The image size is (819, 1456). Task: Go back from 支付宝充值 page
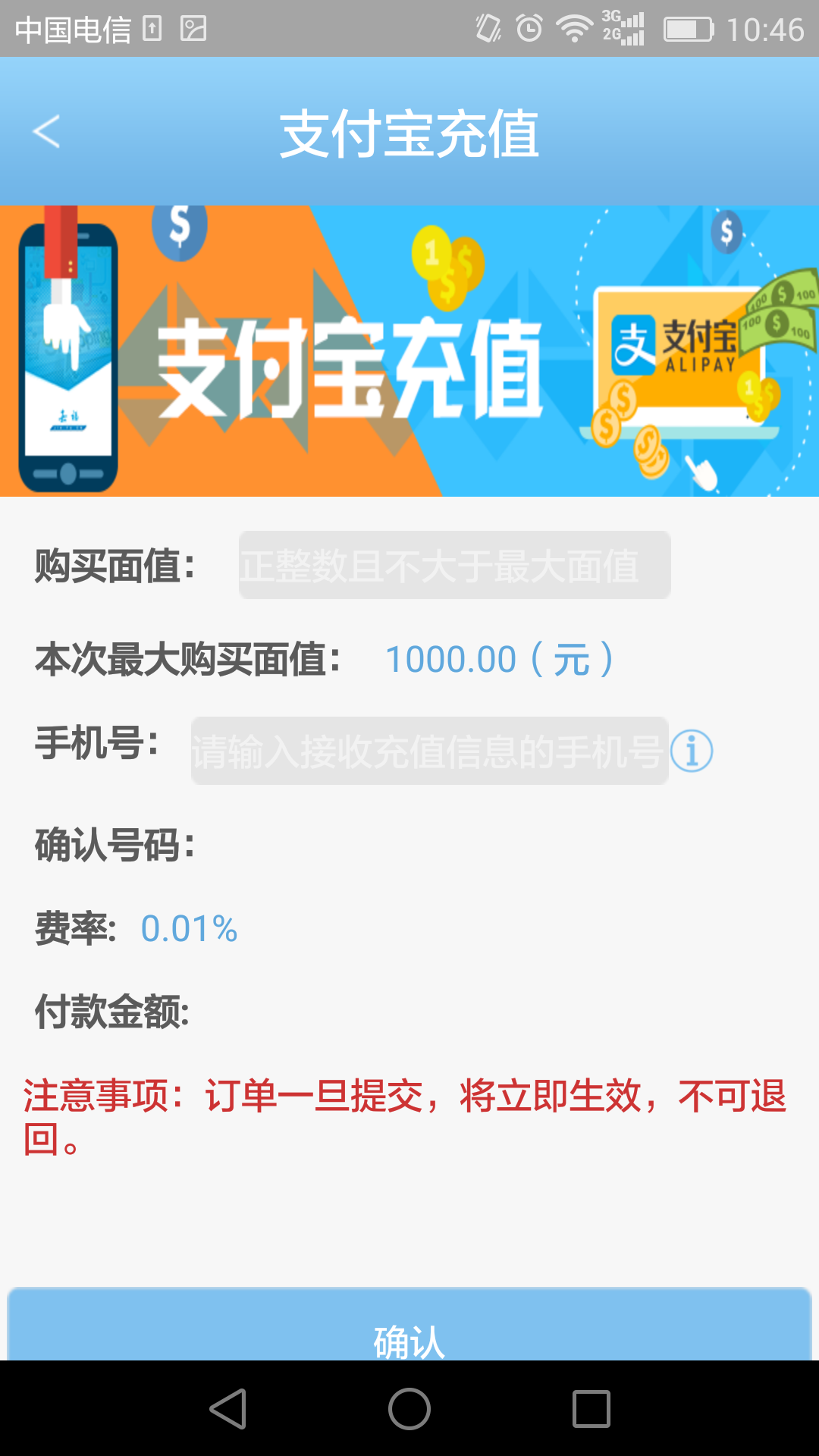tap(47, 132)
